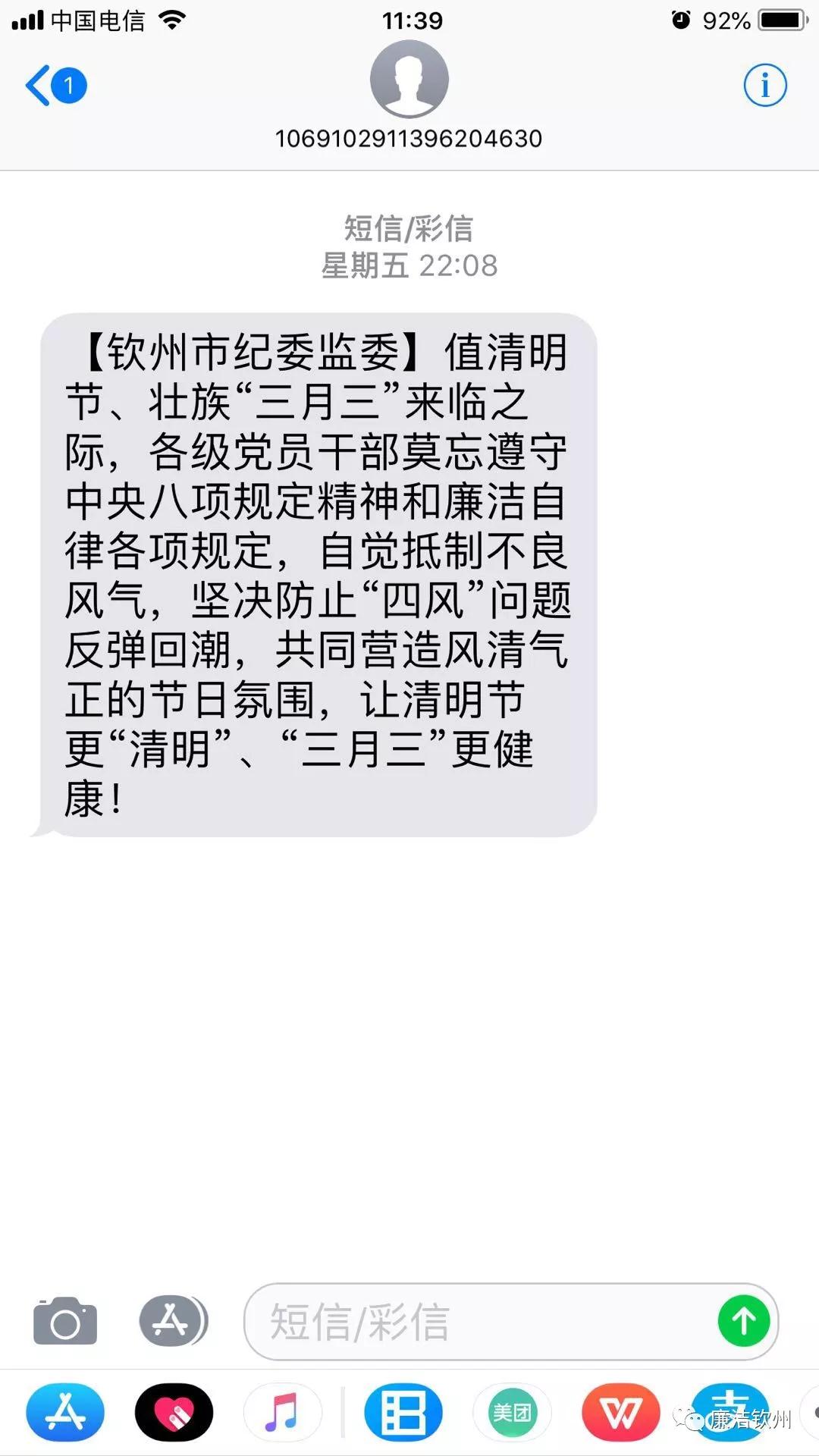Open App Store in the app strip
The width and height of the screenshot is (819, 1456).
click(65, 1412)
